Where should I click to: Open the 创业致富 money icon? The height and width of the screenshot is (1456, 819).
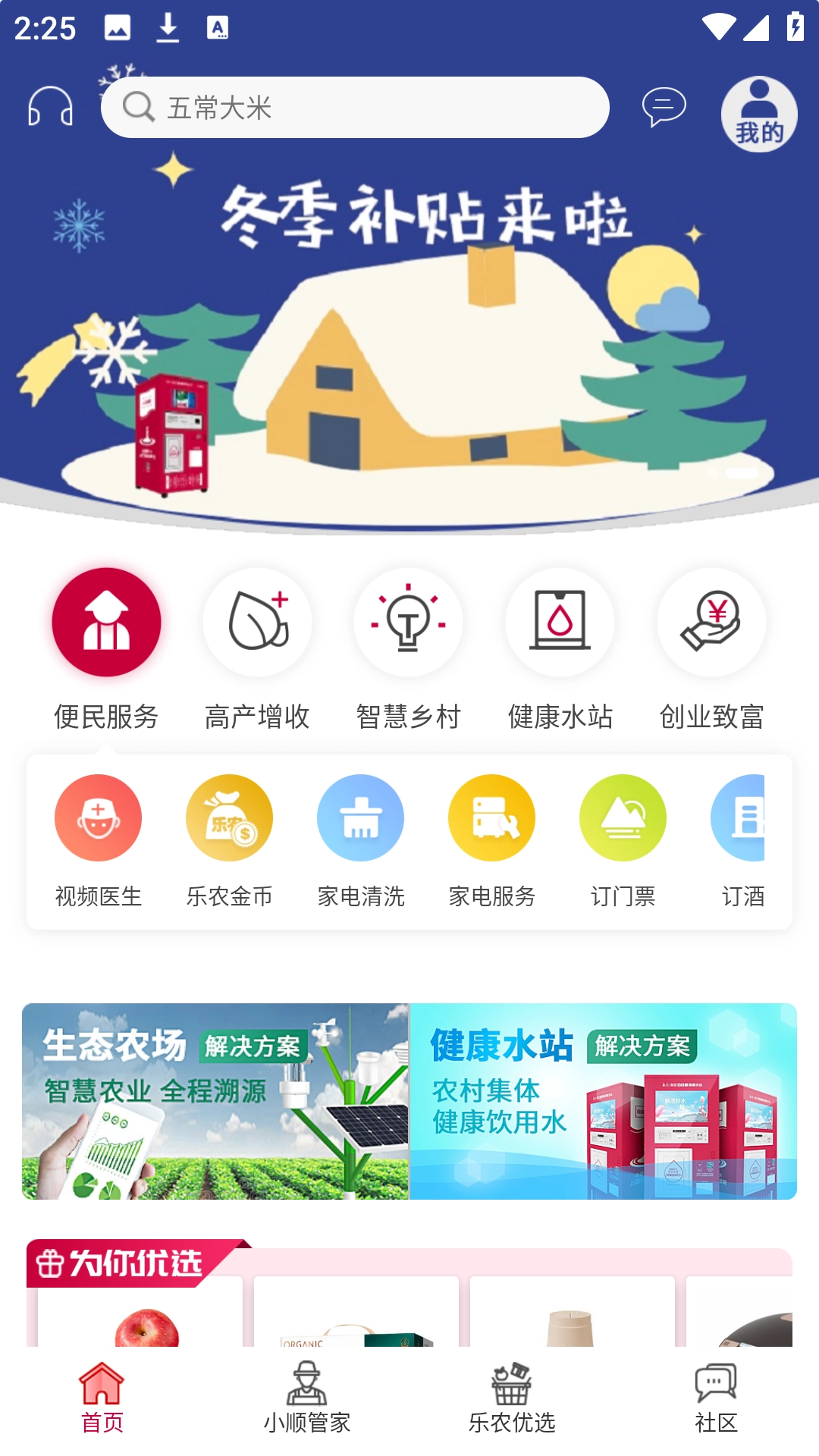pyautogui.click(x=711, y=622)
